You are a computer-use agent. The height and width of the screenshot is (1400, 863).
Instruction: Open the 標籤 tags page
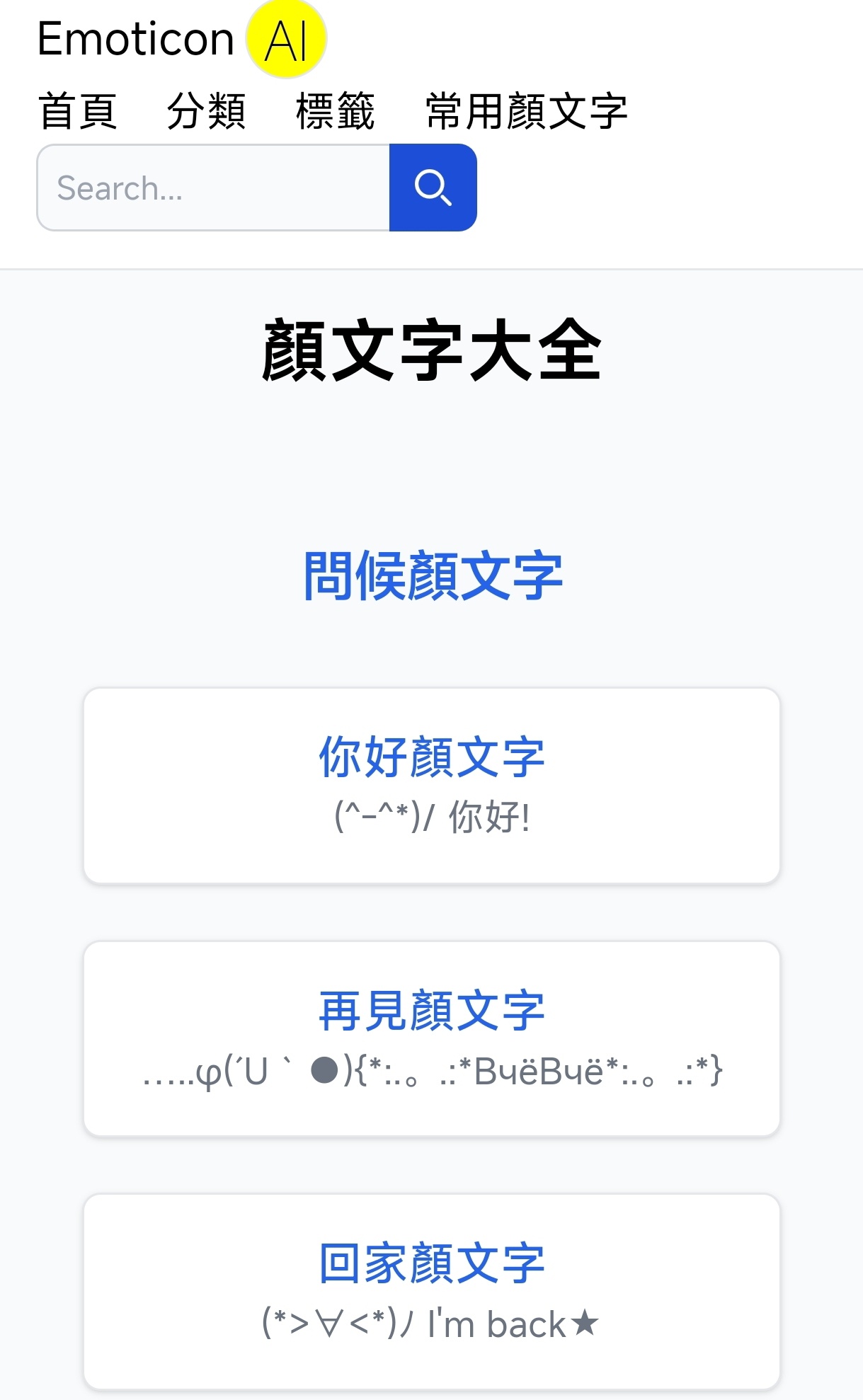click(x=335, y=112)
